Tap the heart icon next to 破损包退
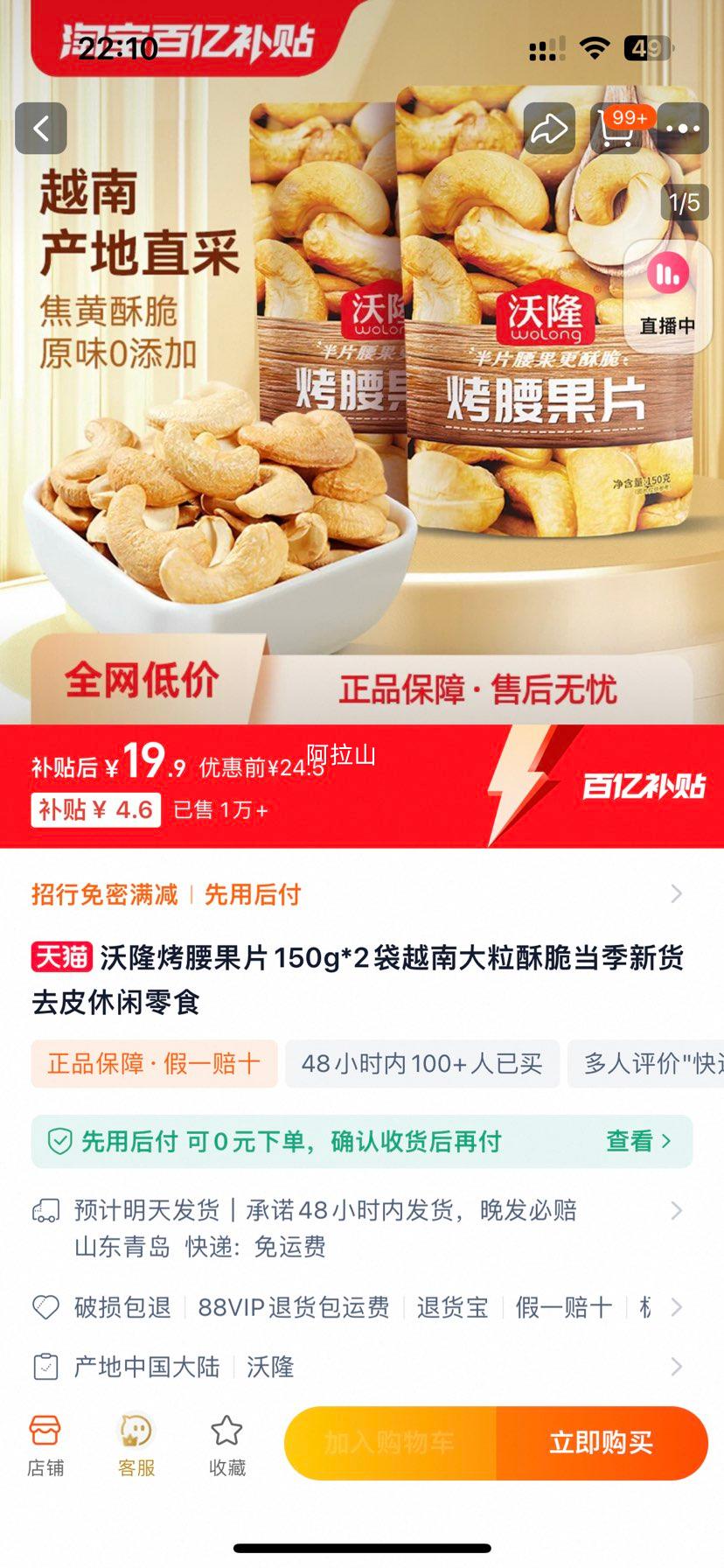 (x=43, y=1308)
